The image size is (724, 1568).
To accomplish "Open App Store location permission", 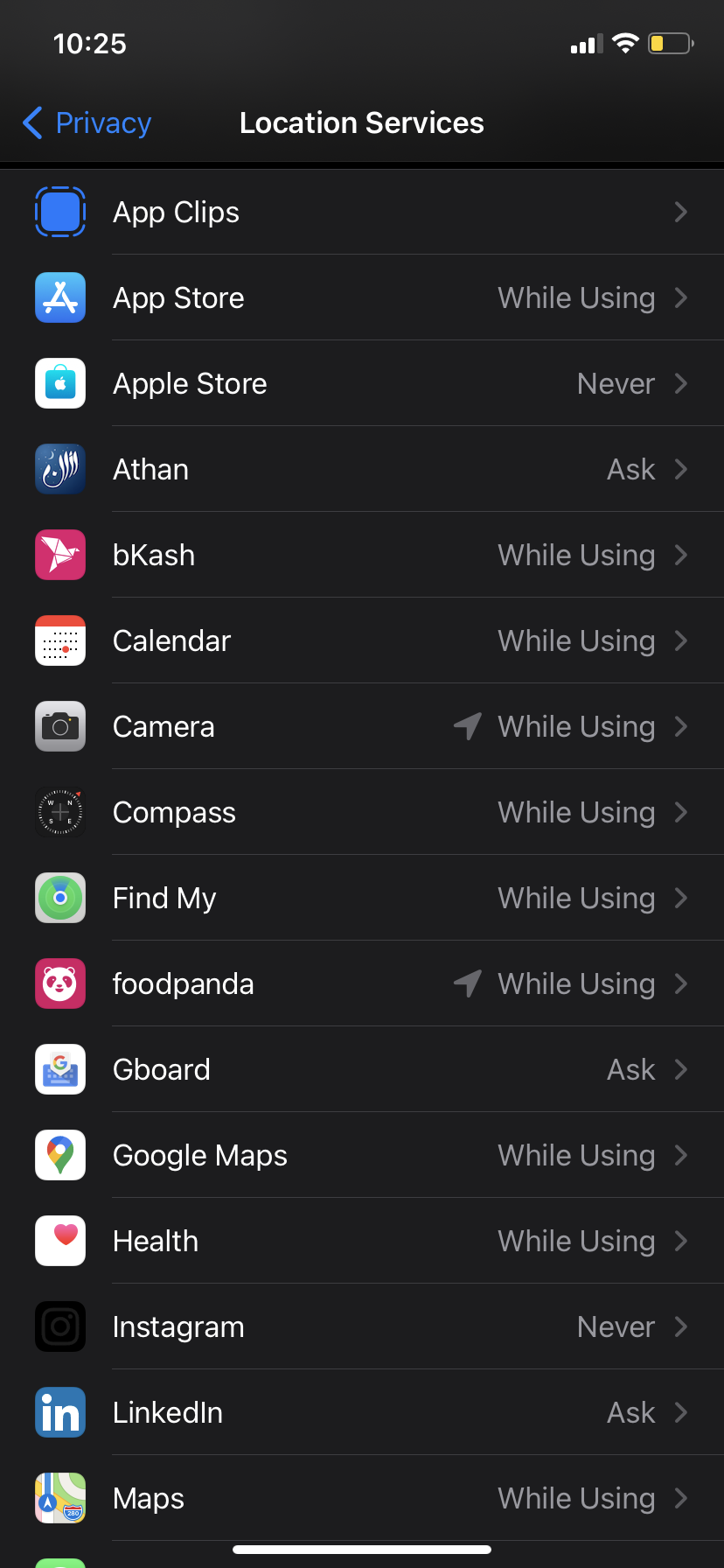I will [362, 298].
